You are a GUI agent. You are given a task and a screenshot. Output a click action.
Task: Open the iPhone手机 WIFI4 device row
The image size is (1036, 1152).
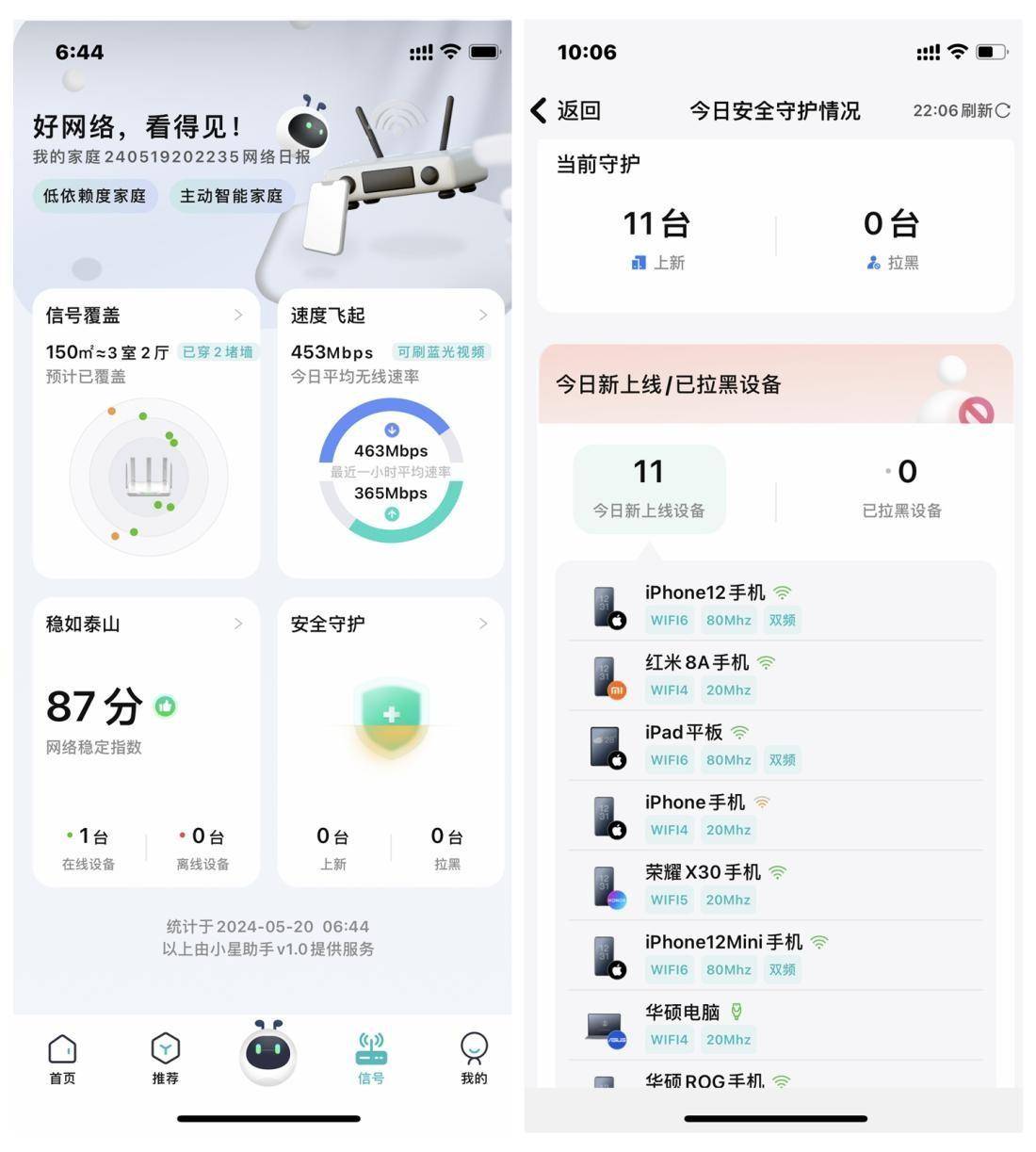[774, 815]
